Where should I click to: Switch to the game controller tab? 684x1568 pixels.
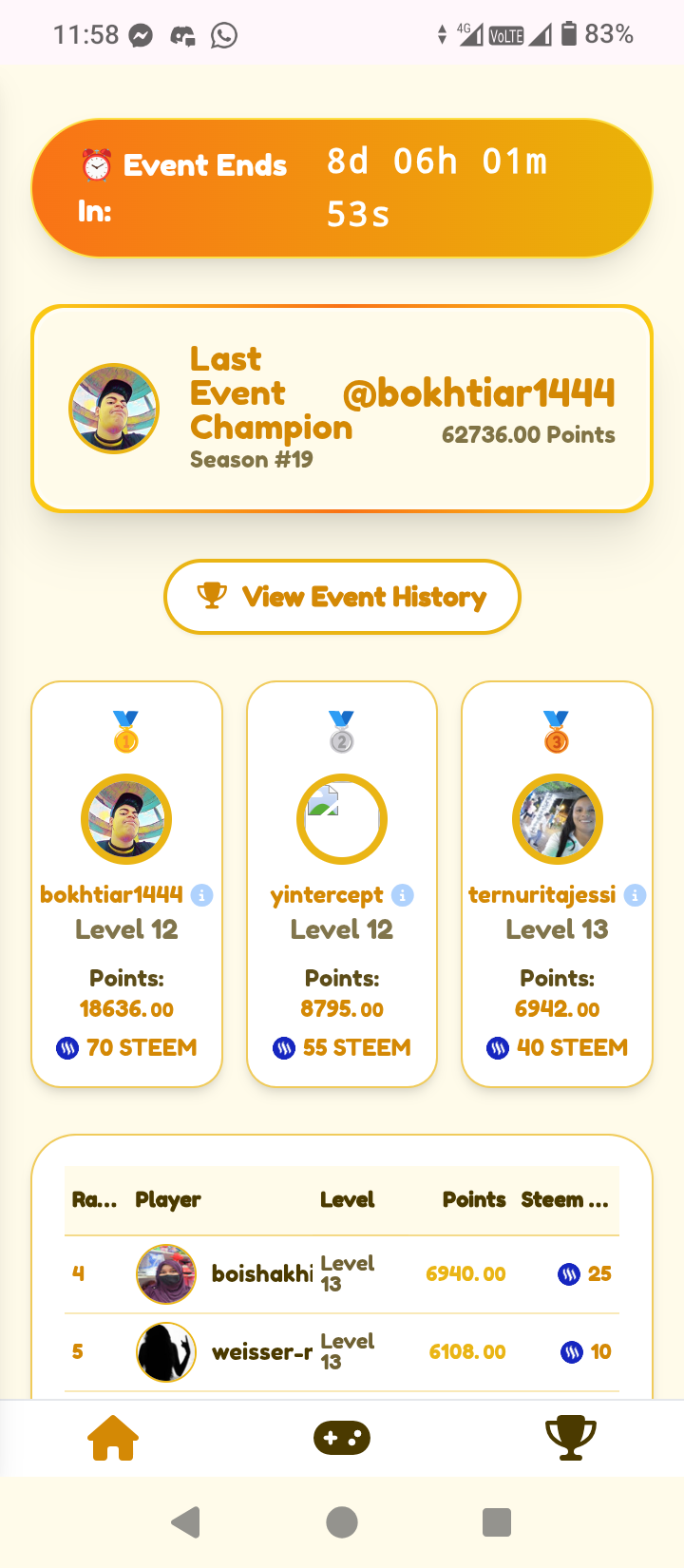342,1438
